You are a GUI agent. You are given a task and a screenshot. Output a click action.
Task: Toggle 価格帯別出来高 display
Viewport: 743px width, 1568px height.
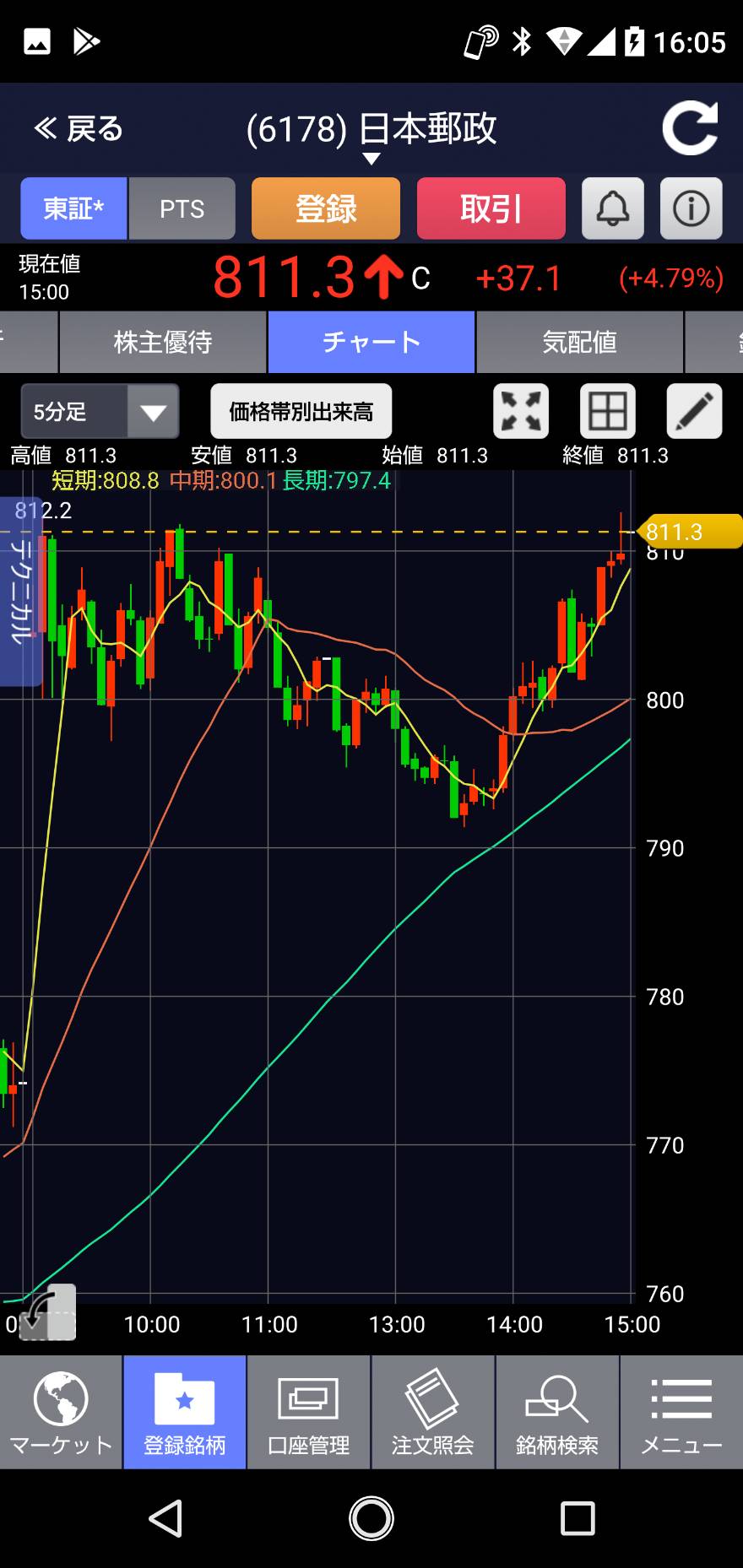(301, 412)
